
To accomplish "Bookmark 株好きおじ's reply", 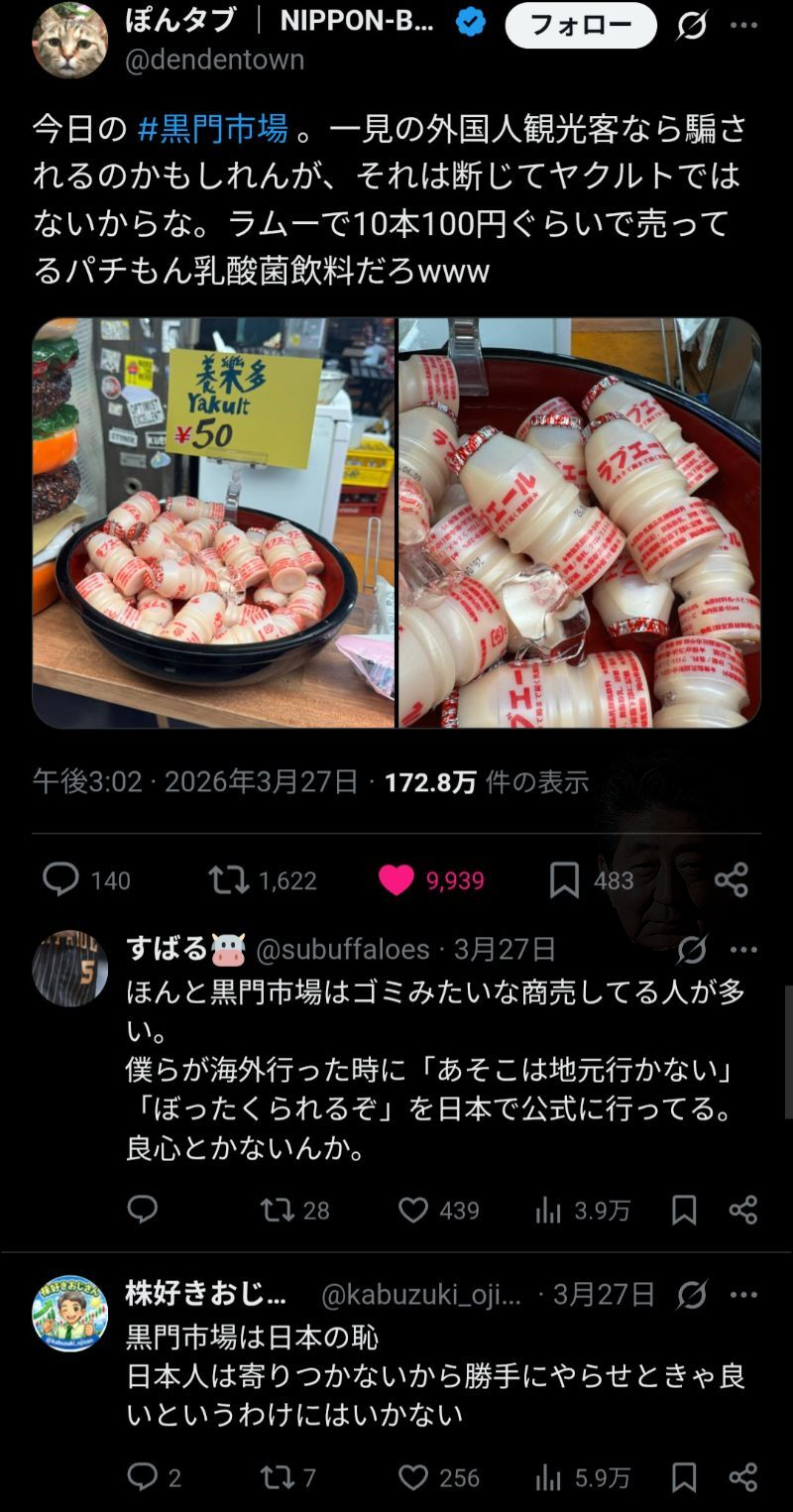I will (x=684, y=1477).
